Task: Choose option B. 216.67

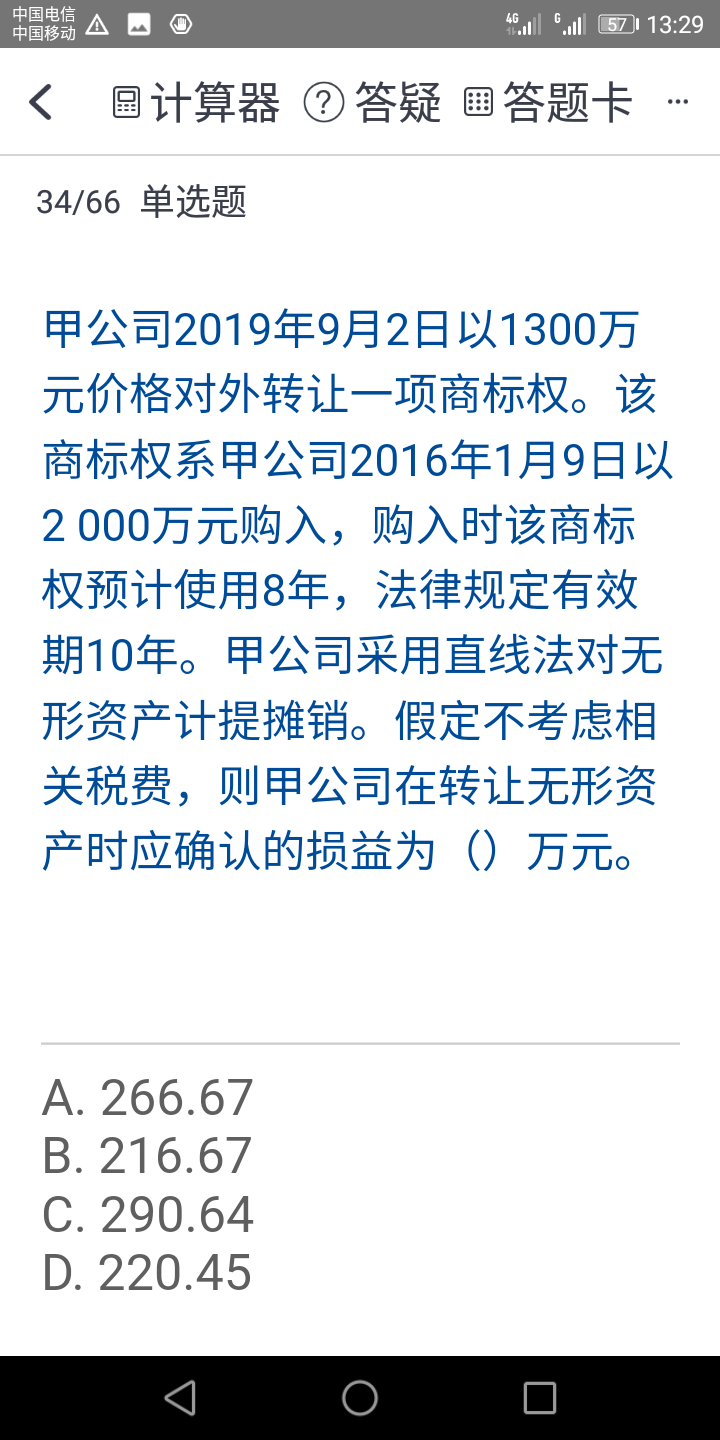Action: 148,1156
